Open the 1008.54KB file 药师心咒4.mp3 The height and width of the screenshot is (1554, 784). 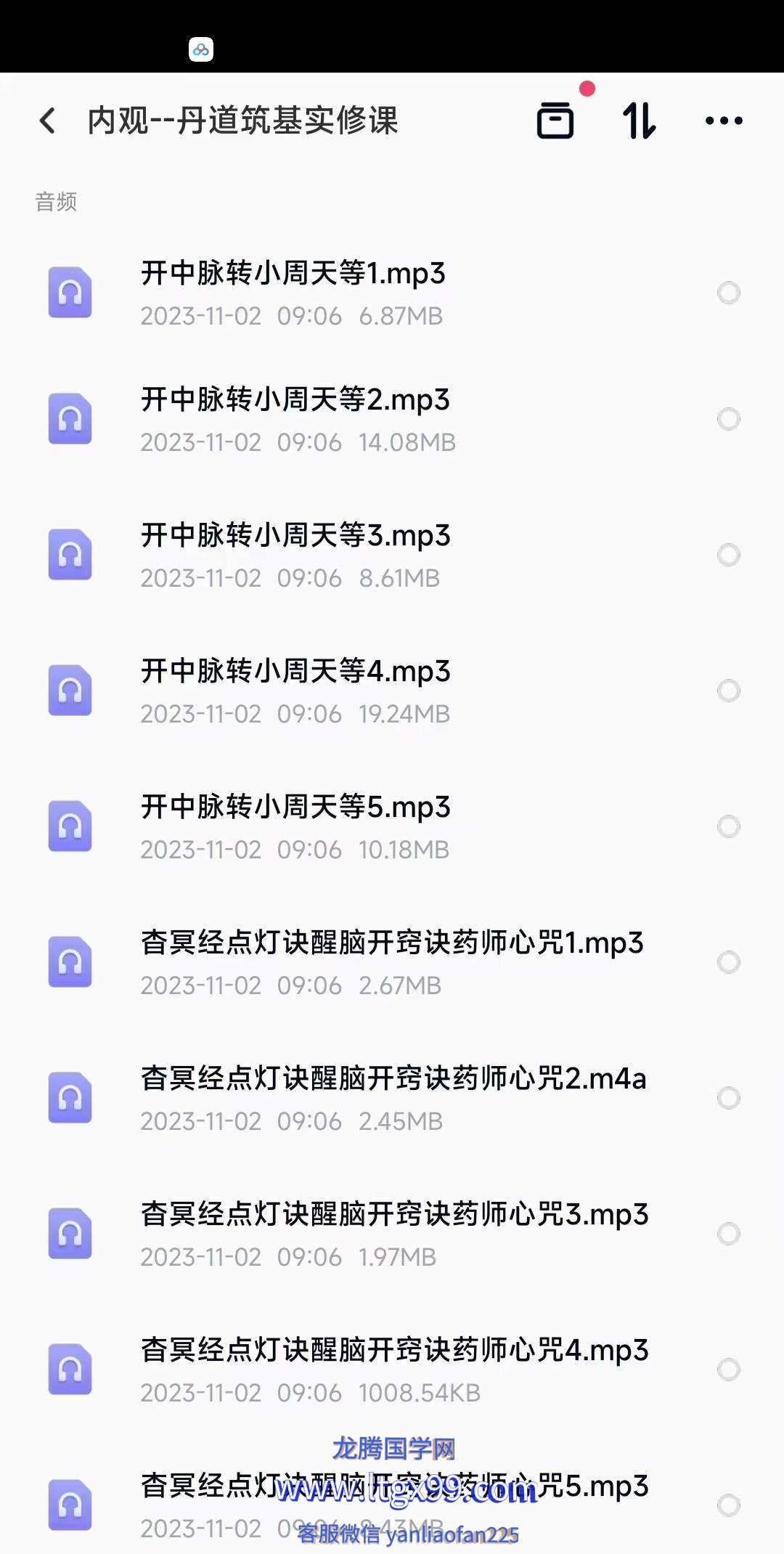[x=392, y=1370]
